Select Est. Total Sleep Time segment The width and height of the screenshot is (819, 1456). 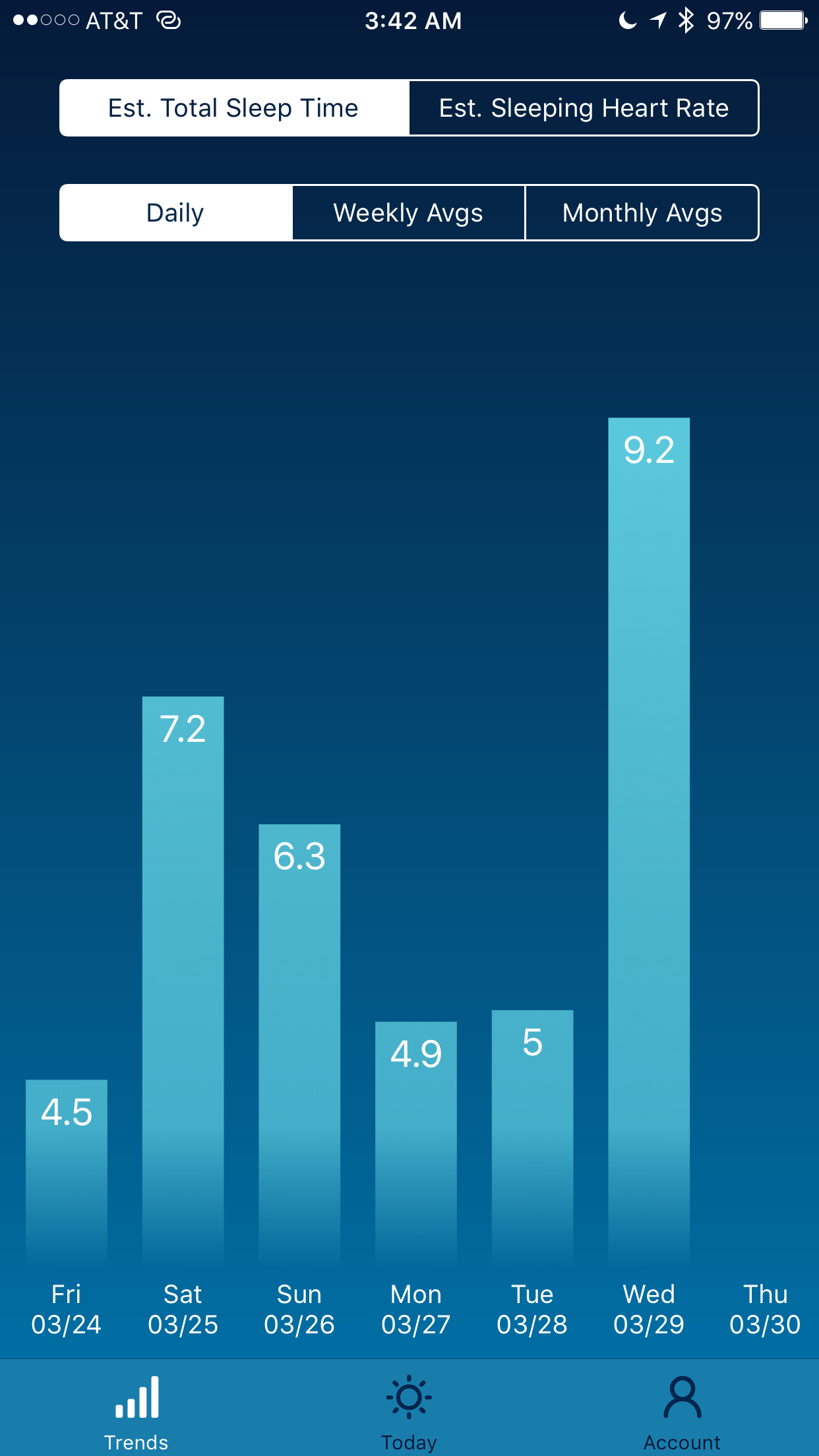coord(234,108)
